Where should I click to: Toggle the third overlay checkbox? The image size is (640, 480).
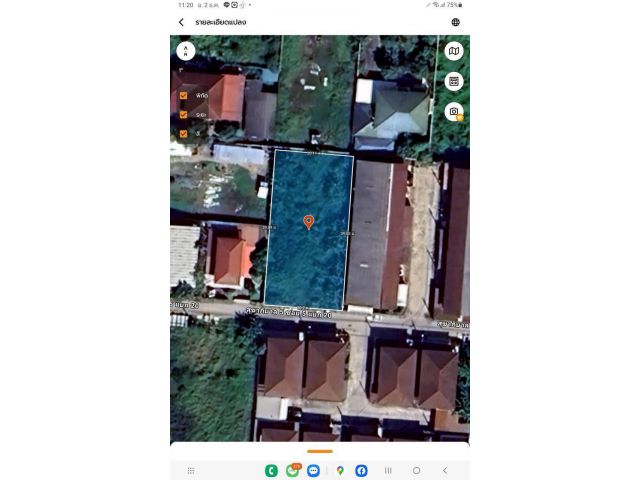tap(183, 133)
